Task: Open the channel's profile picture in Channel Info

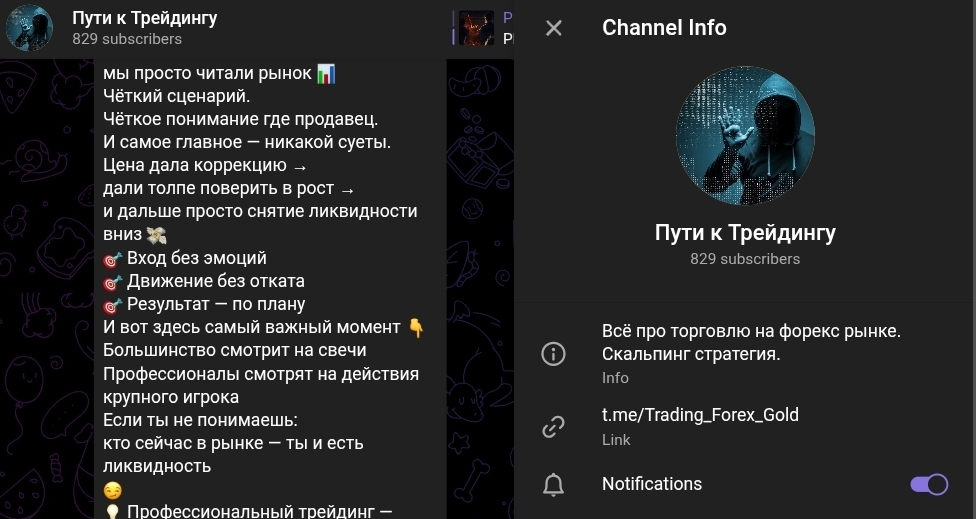Action: point(745,135)
